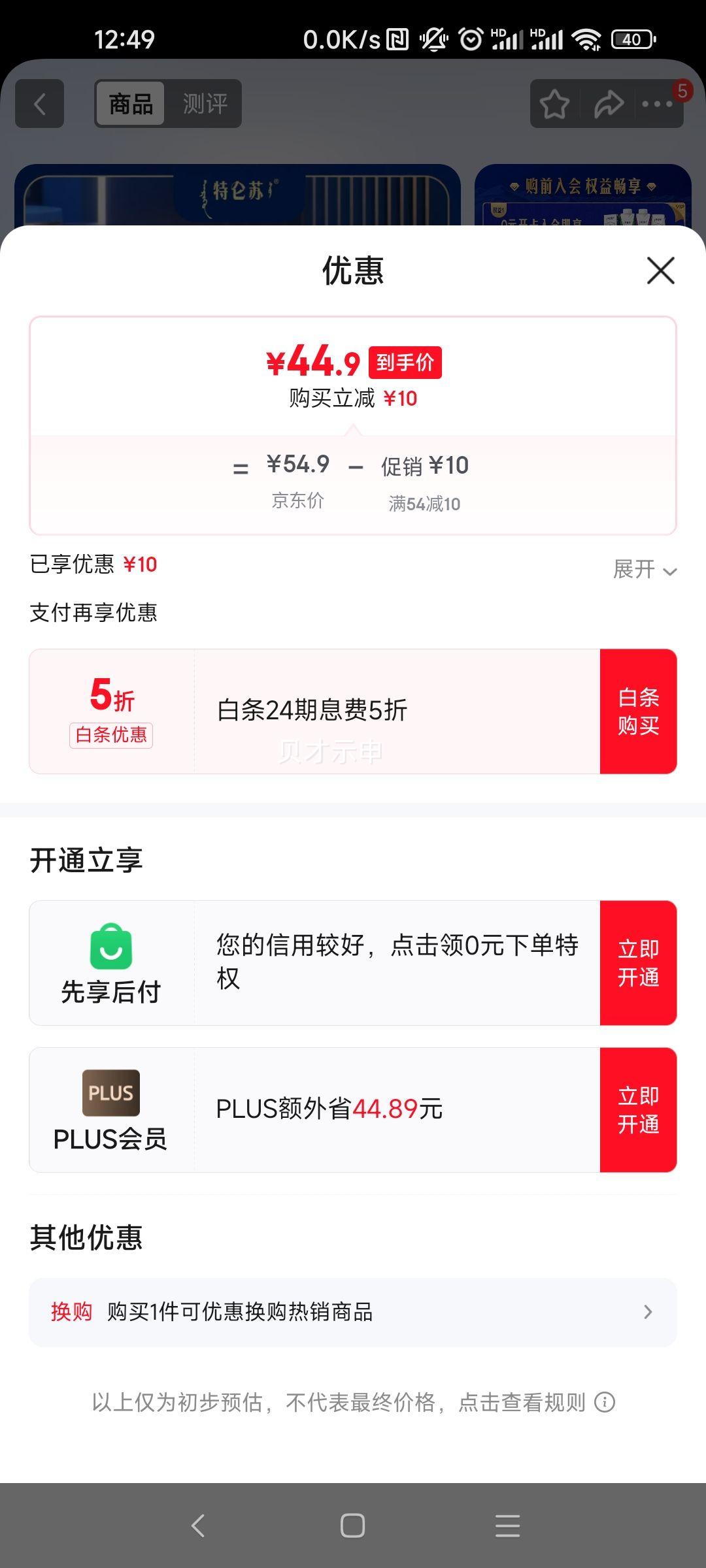706x1568 pixels.
Task: Open the share options with the share icon
Action: click(x=609, y=105)
